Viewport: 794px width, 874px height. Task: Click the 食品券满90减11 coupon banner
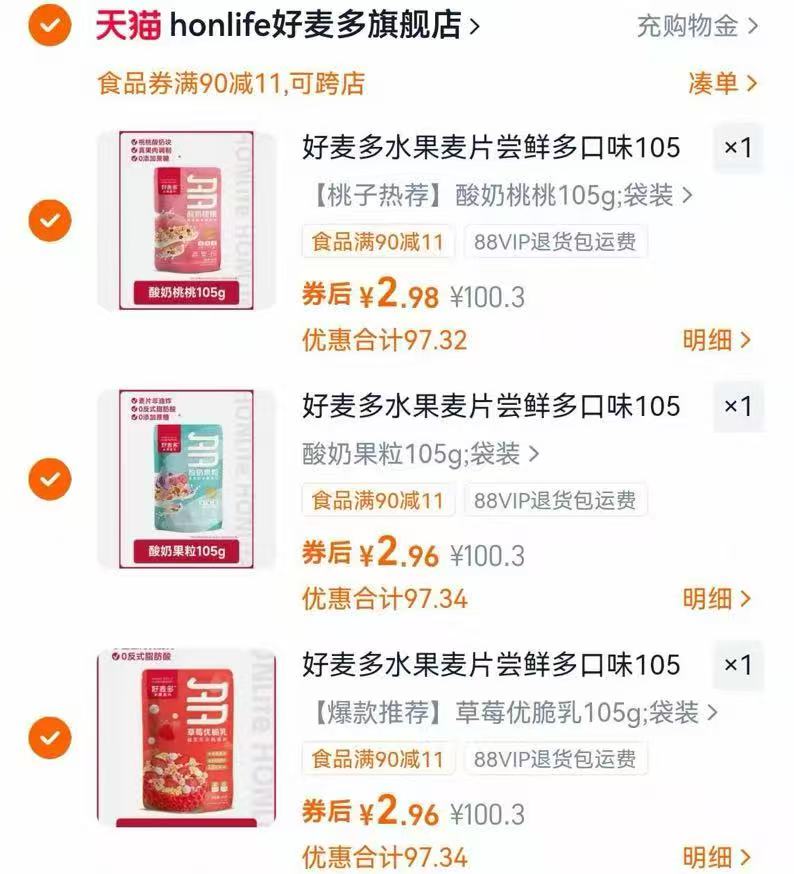point(230,85)
